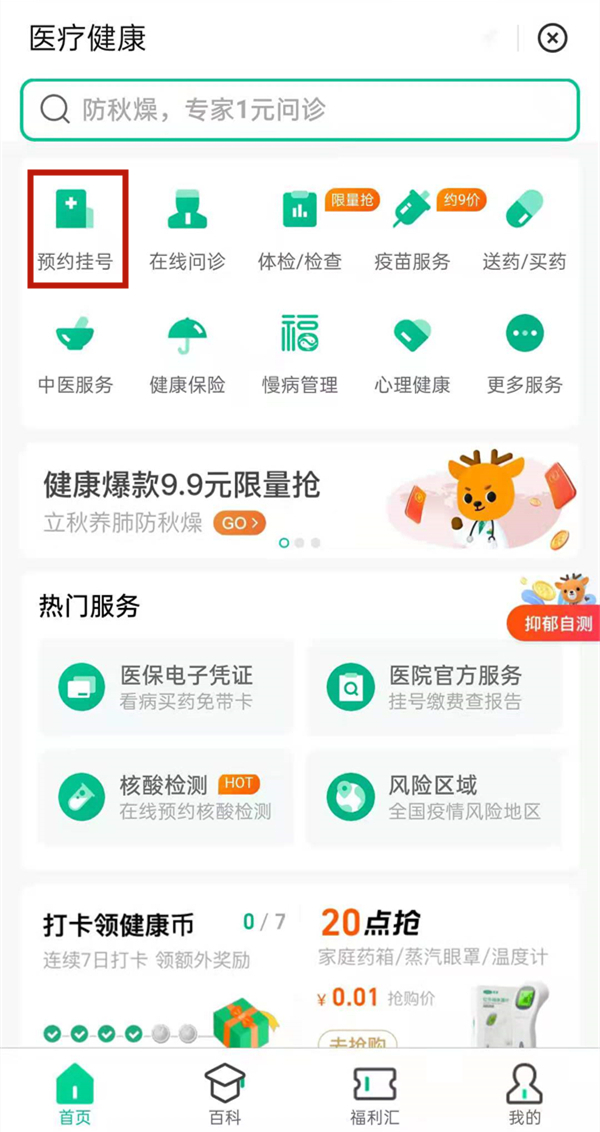Show 更多服务
Viewport: 600px width, 1132px height.
point(524,353)
